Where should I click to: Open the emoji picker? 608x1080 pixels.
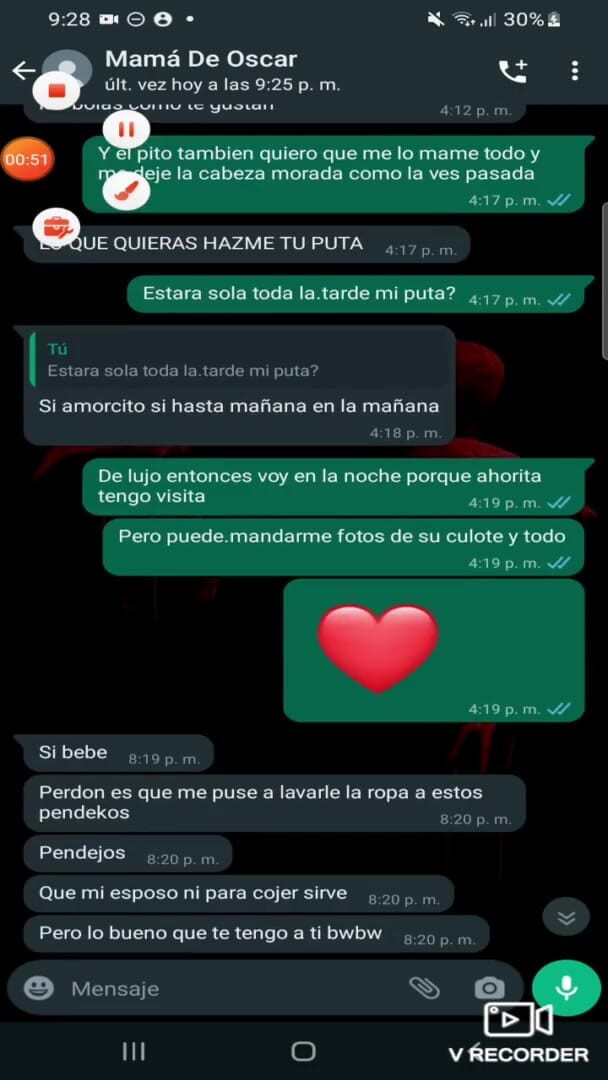(39, 988)
